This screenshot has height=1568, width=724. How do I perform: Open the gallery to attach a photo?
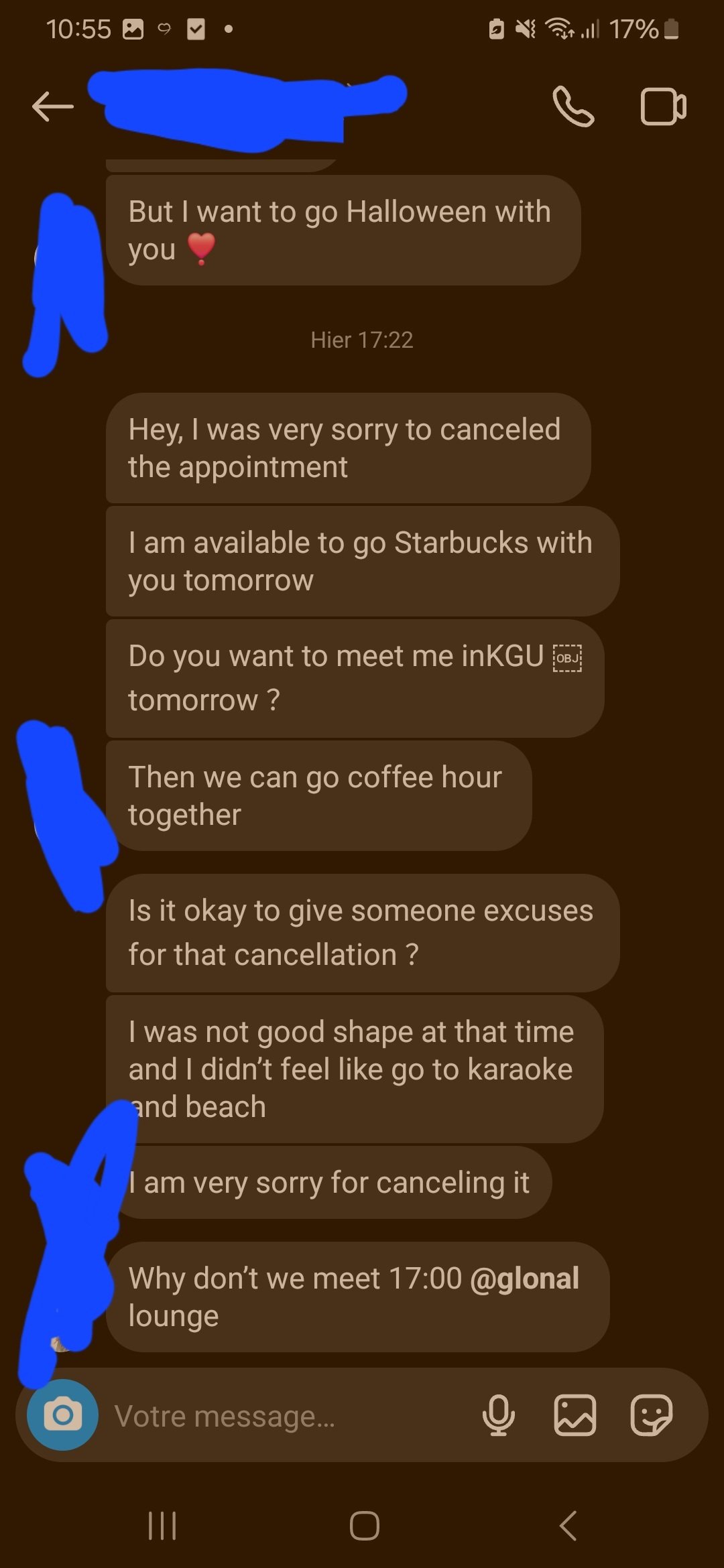[x=575, y=1415]
